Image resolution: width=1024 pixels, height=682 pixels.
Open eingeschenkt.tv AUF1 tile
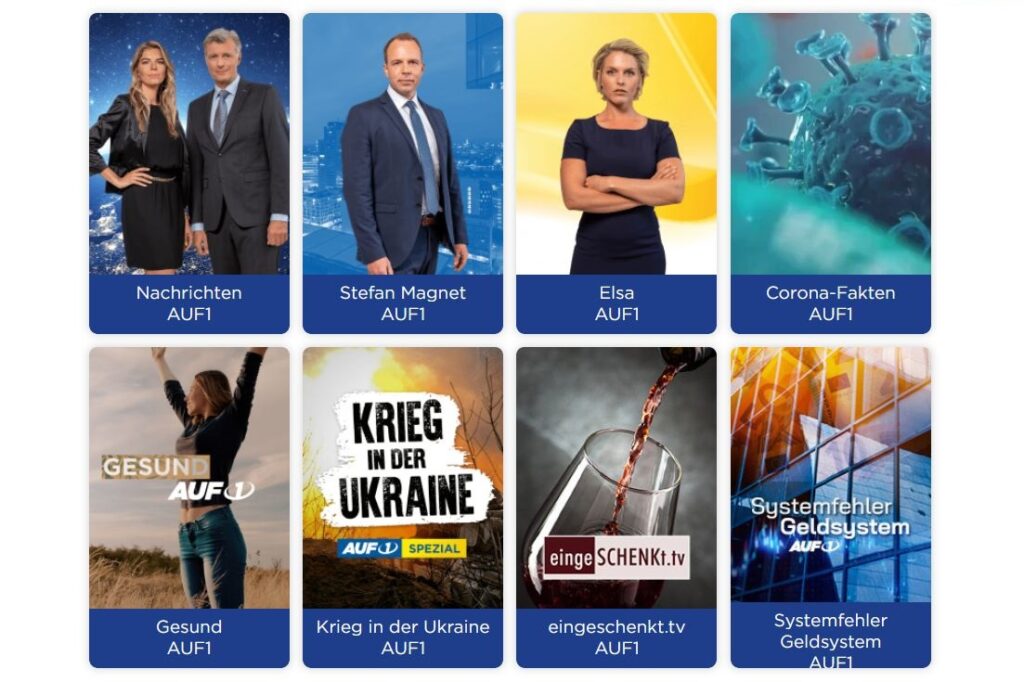tap(616, 507)
